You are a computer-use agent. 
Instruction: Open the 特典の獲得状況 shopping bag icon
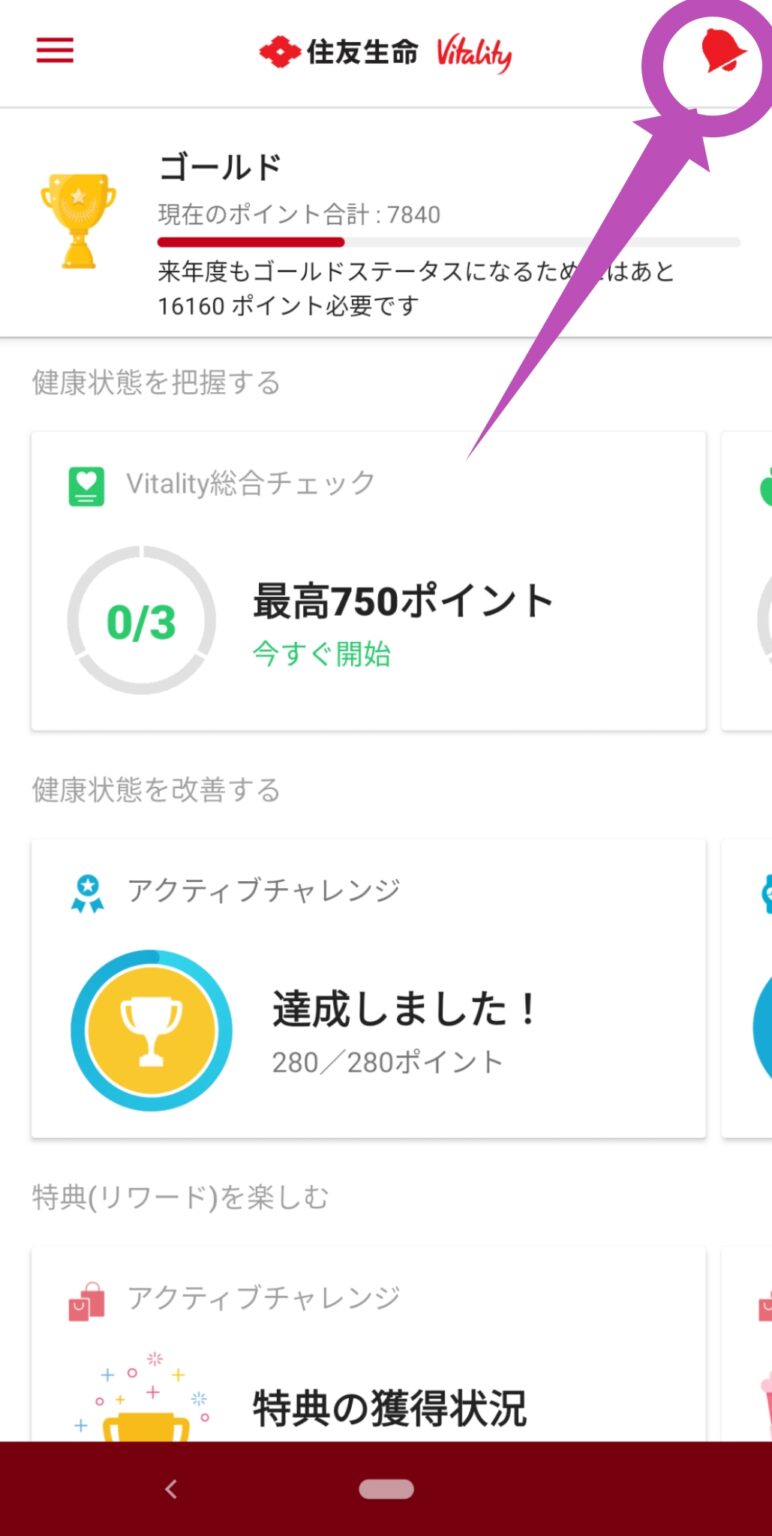coord(88,1296)
